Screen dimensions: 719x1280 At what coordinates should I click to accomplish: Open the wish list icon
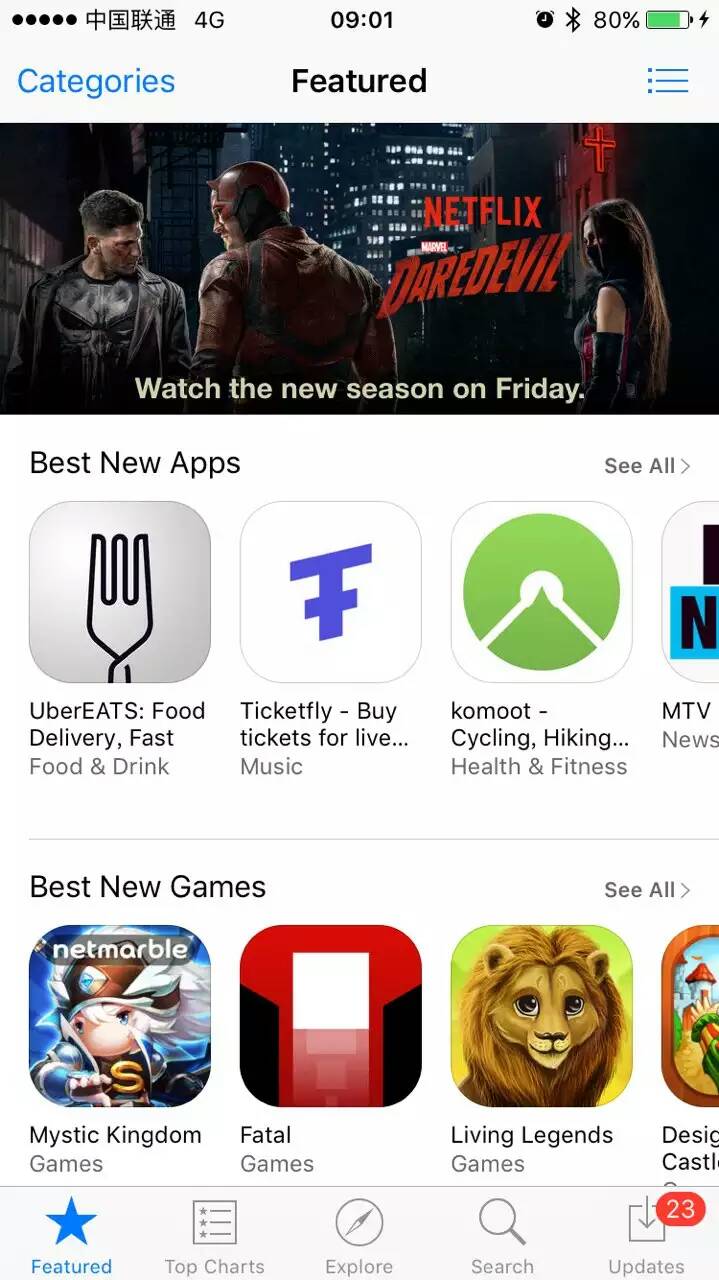(667, 81)
